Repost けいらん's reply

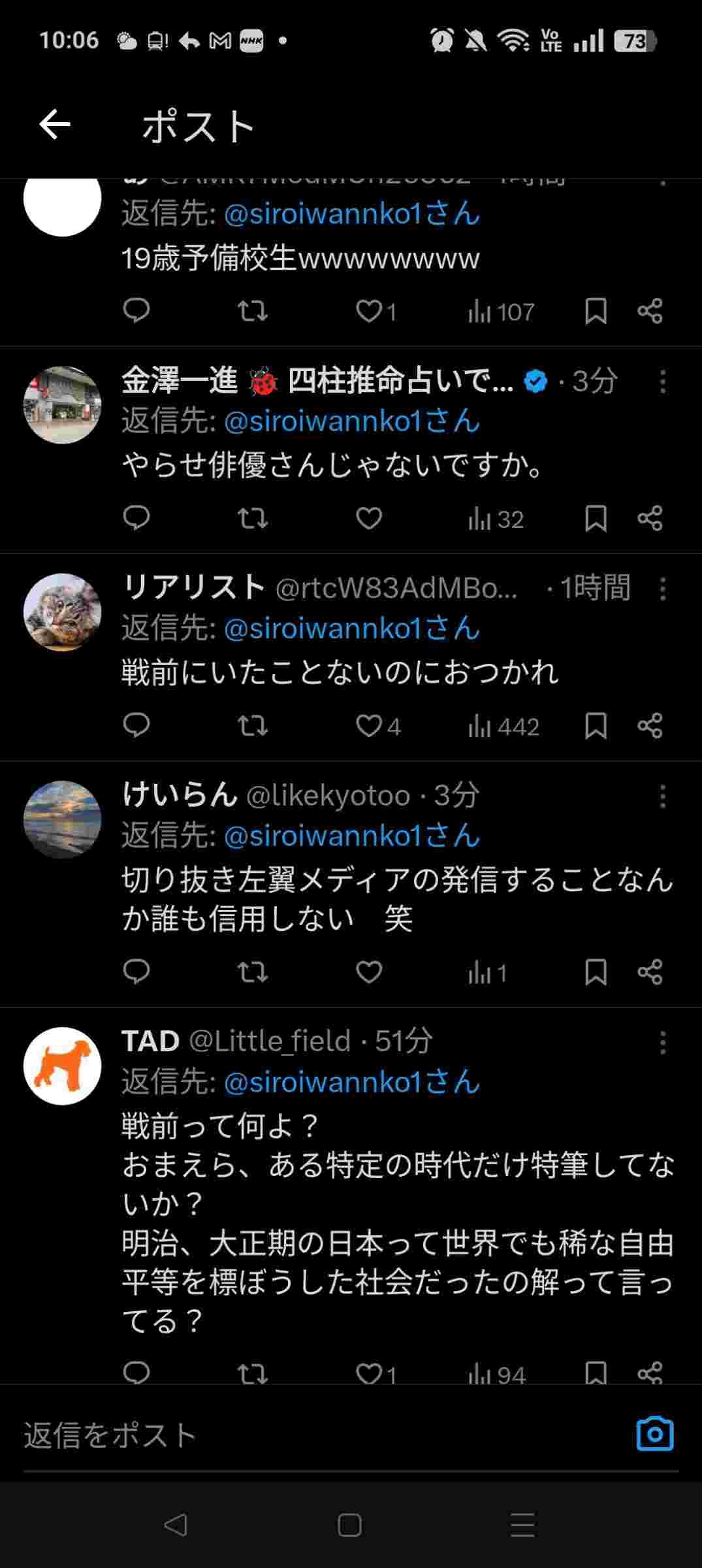click(x=252, y=972)
